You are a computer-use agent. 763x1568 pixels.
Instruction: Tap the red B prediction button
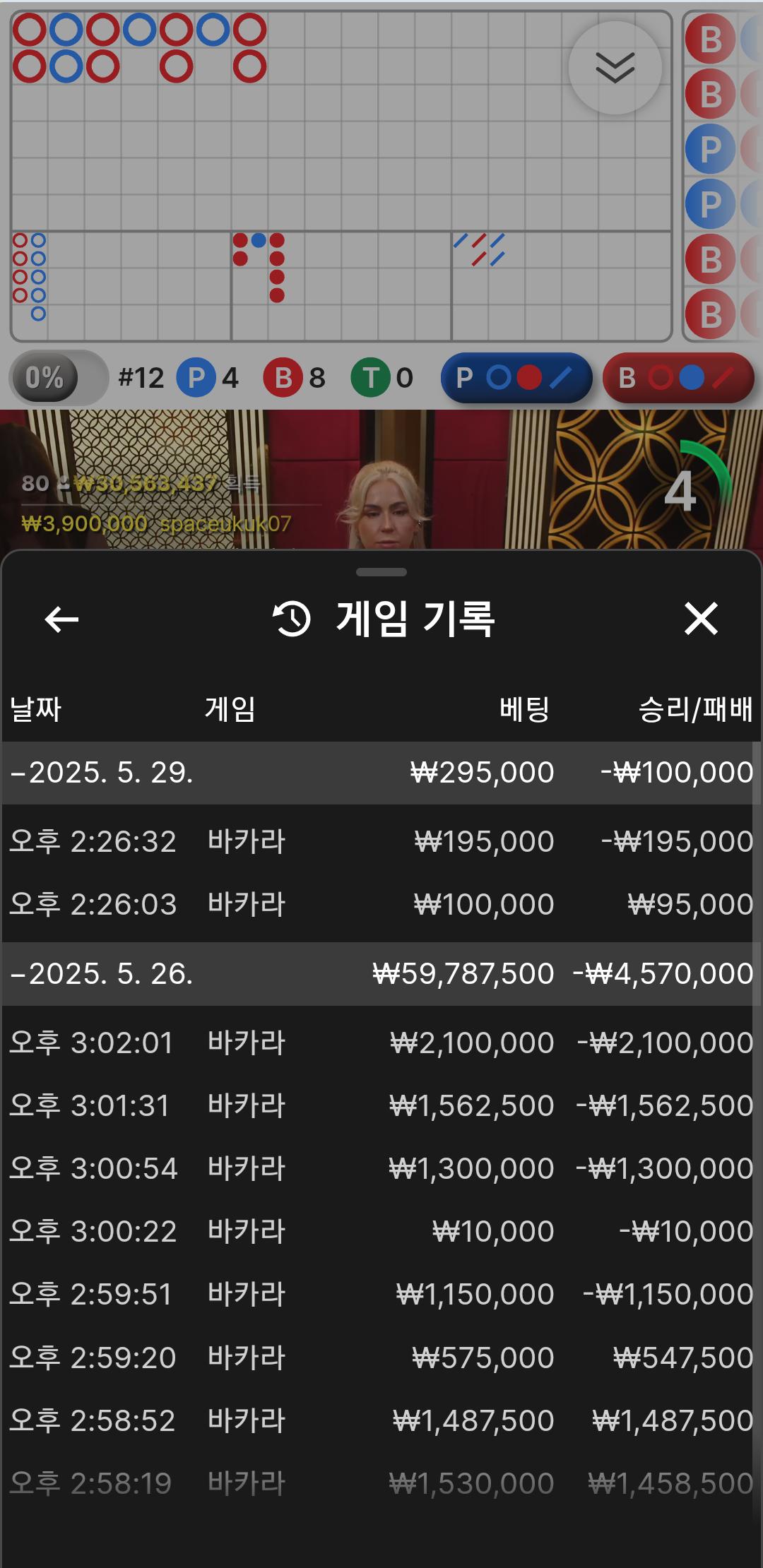[x=678, y=378]
